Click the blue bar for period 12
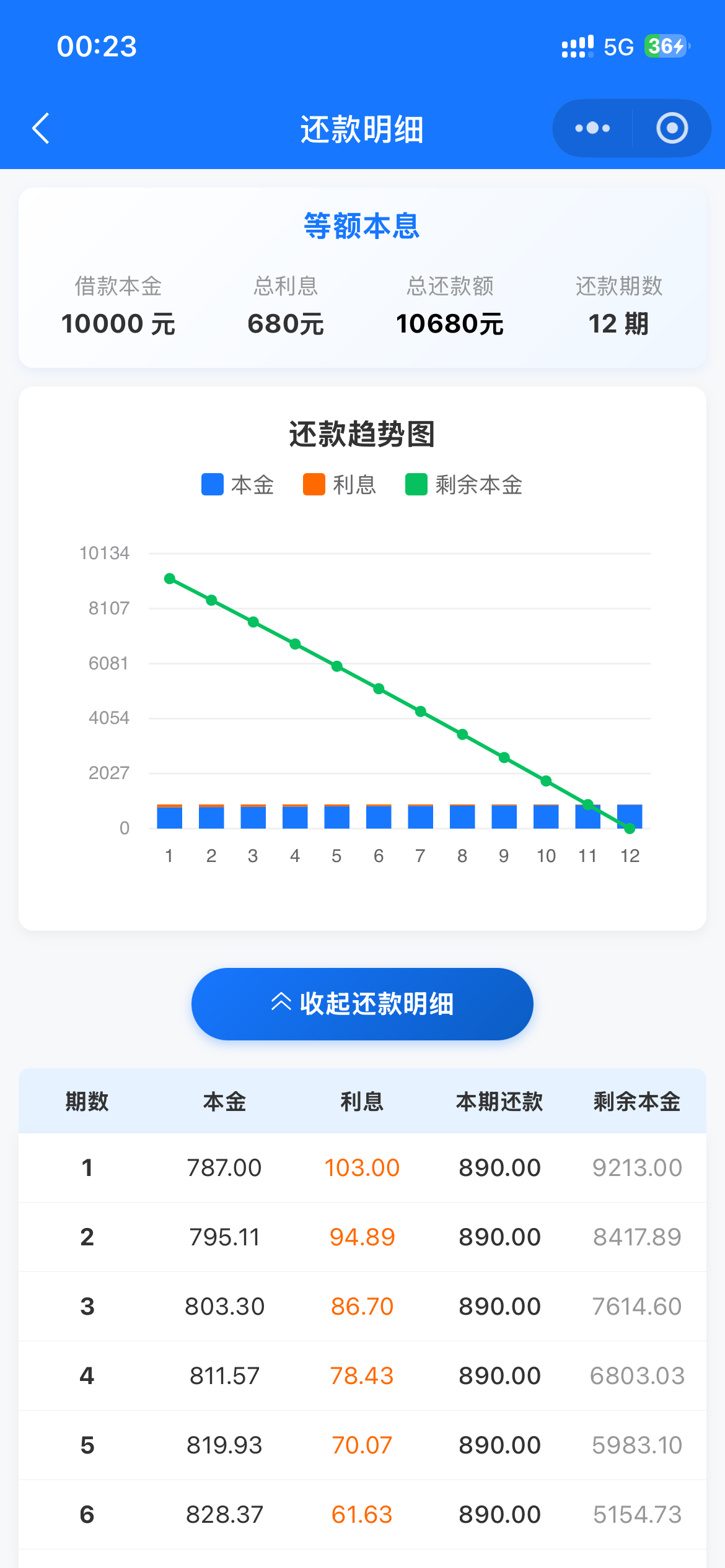The height and width of the screenshot is (1568, 725). (630, 816)
